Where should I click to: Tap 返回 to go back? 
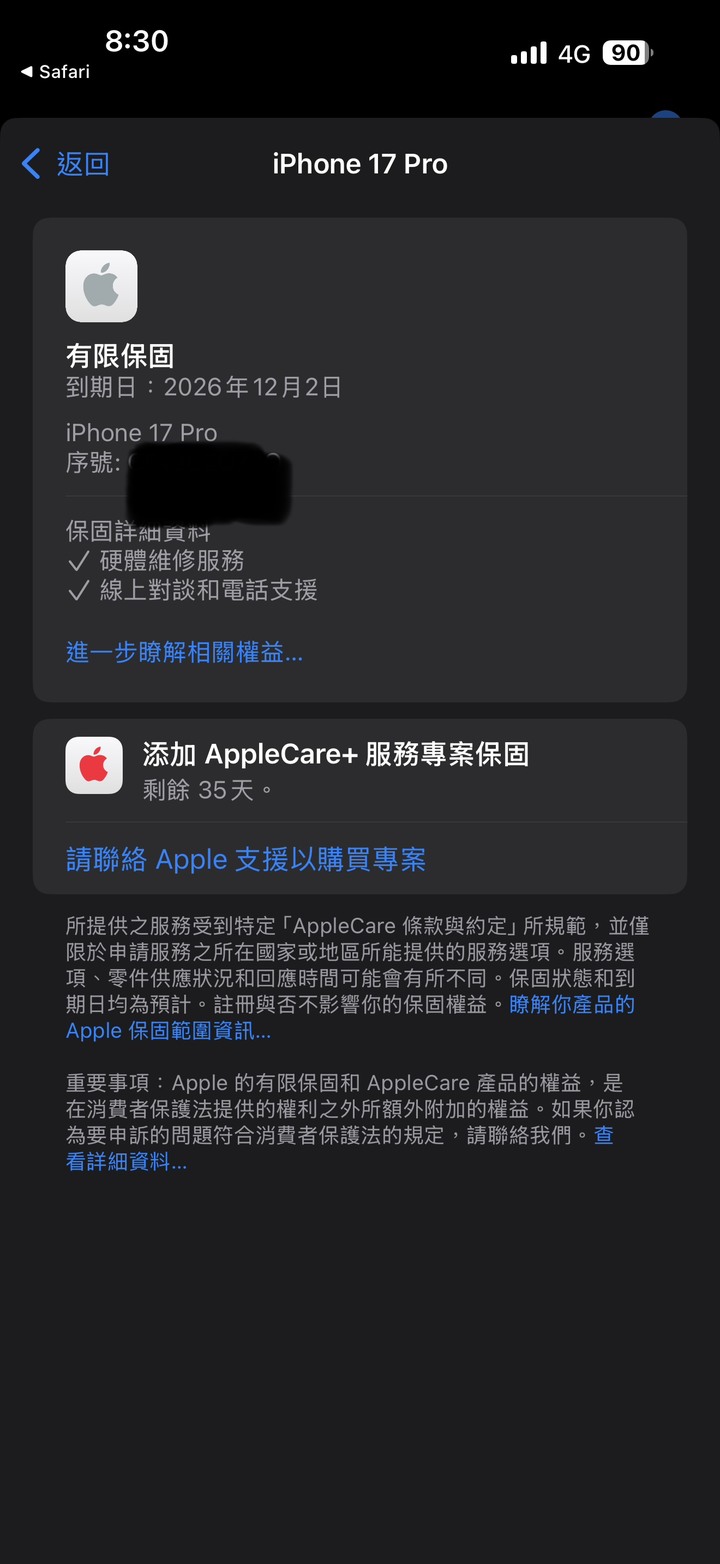click(x=66, y=164)
